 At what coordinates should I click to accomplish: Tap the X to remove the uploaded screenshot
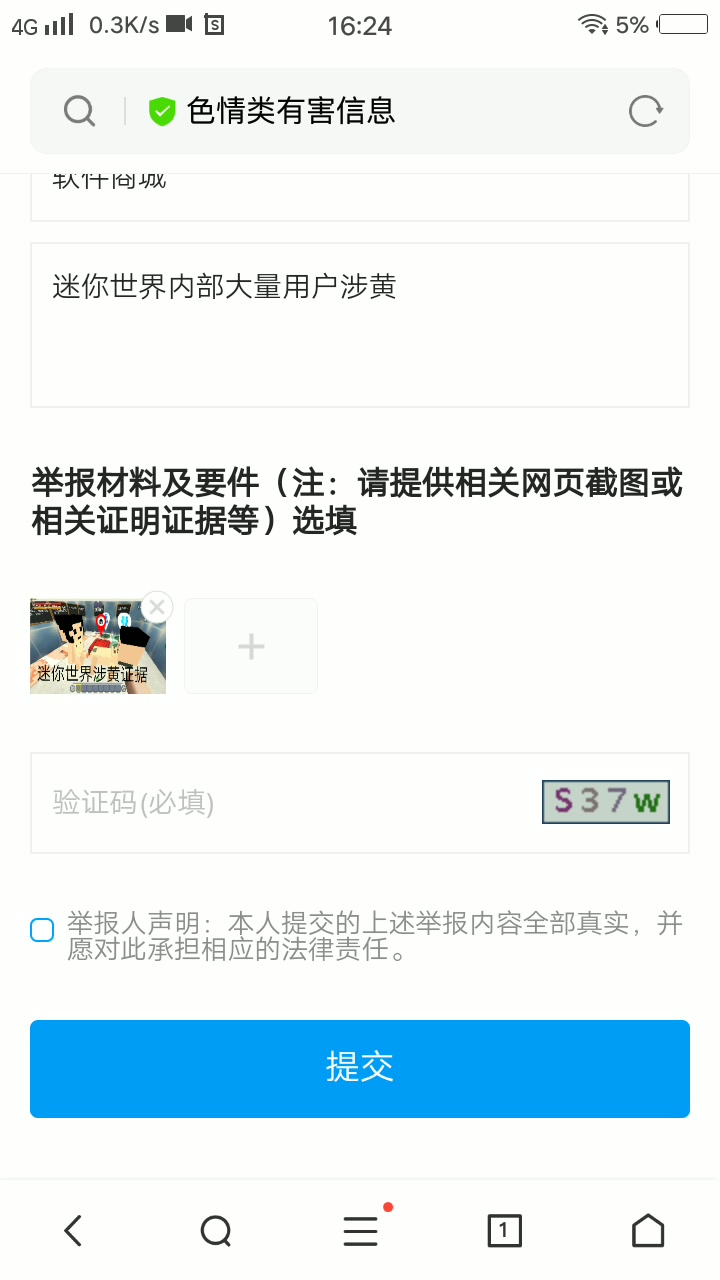pyautogui.click(x=157, y=607)
